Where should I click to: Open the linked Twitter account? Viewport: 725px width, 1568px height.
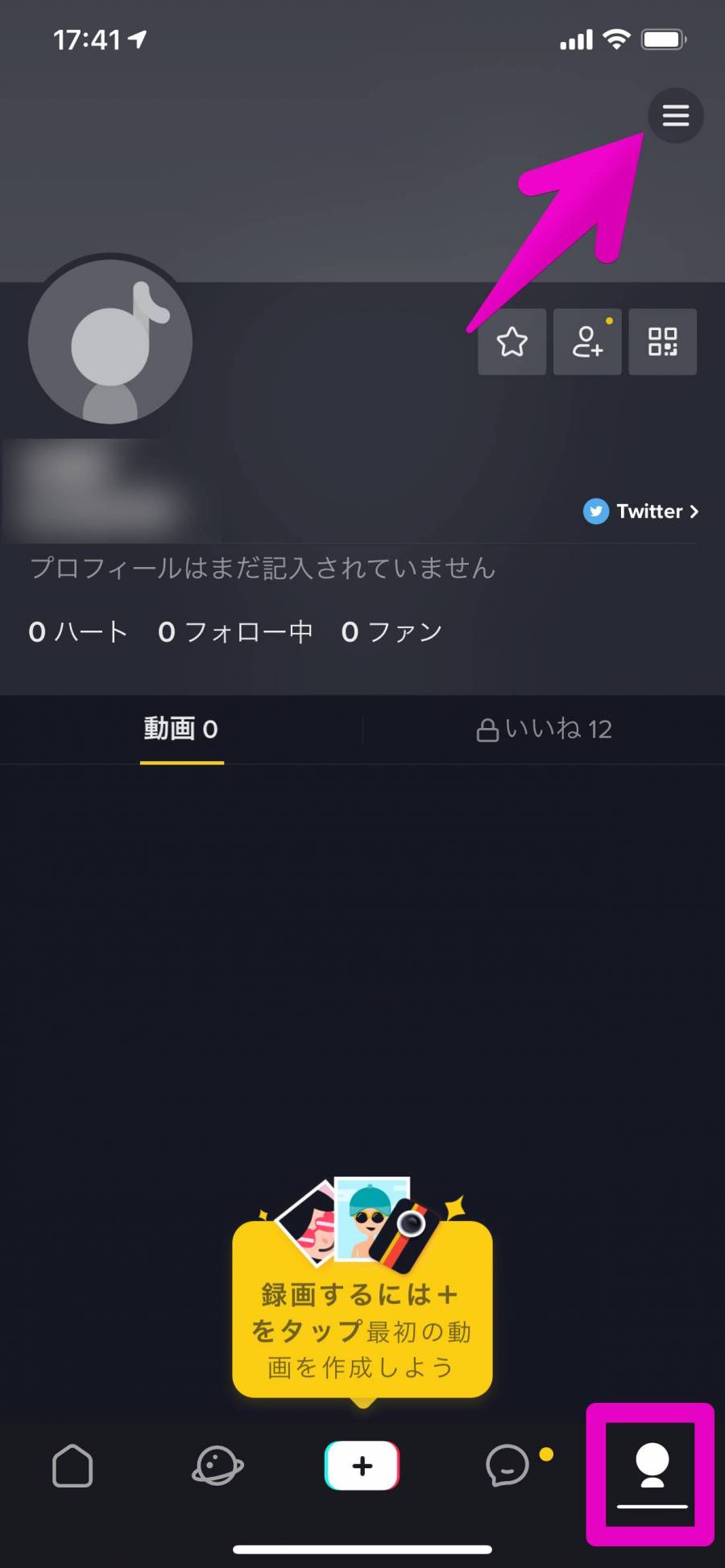(x=641, y=511)
